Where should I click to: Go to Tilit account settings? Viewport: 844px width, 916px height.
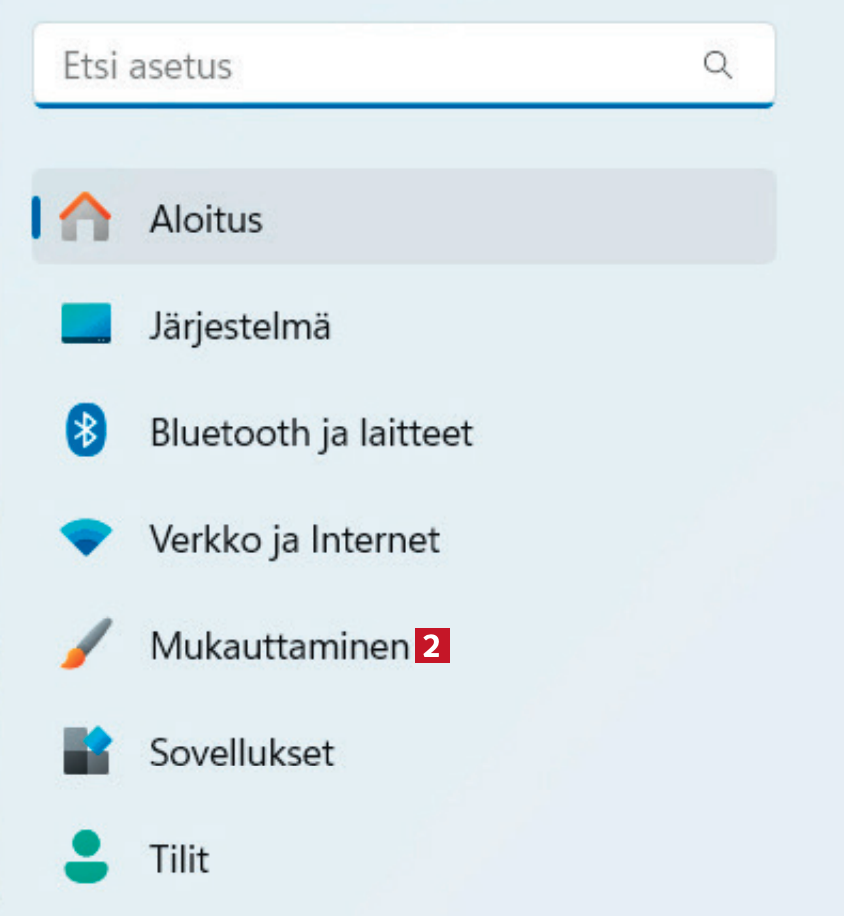(180, 858)
